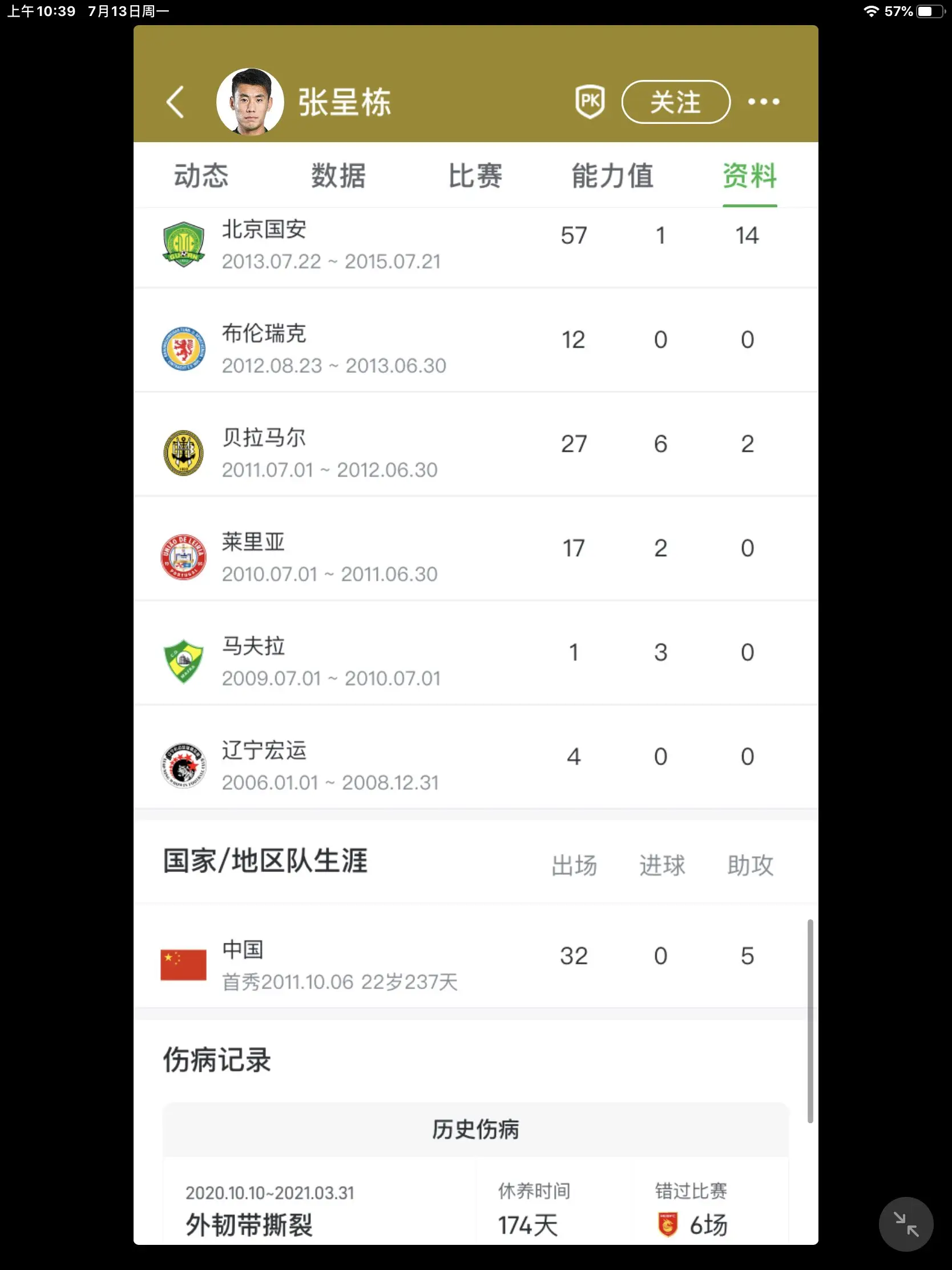Viewport: 952px width, 1270px height.
Task: Open the 莱里亚 club row
Action: point(475,549)
